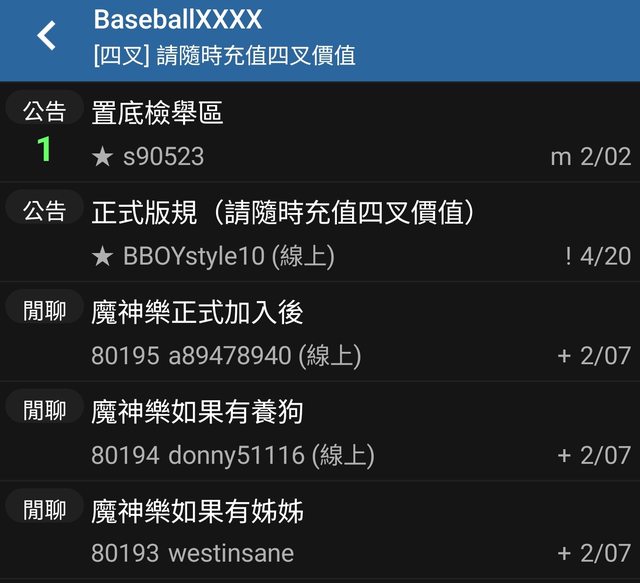The height and width of the screenshot is (583, 640).
Task: Open the 正式版規 announcement post
Action: [x=283, y=213]
